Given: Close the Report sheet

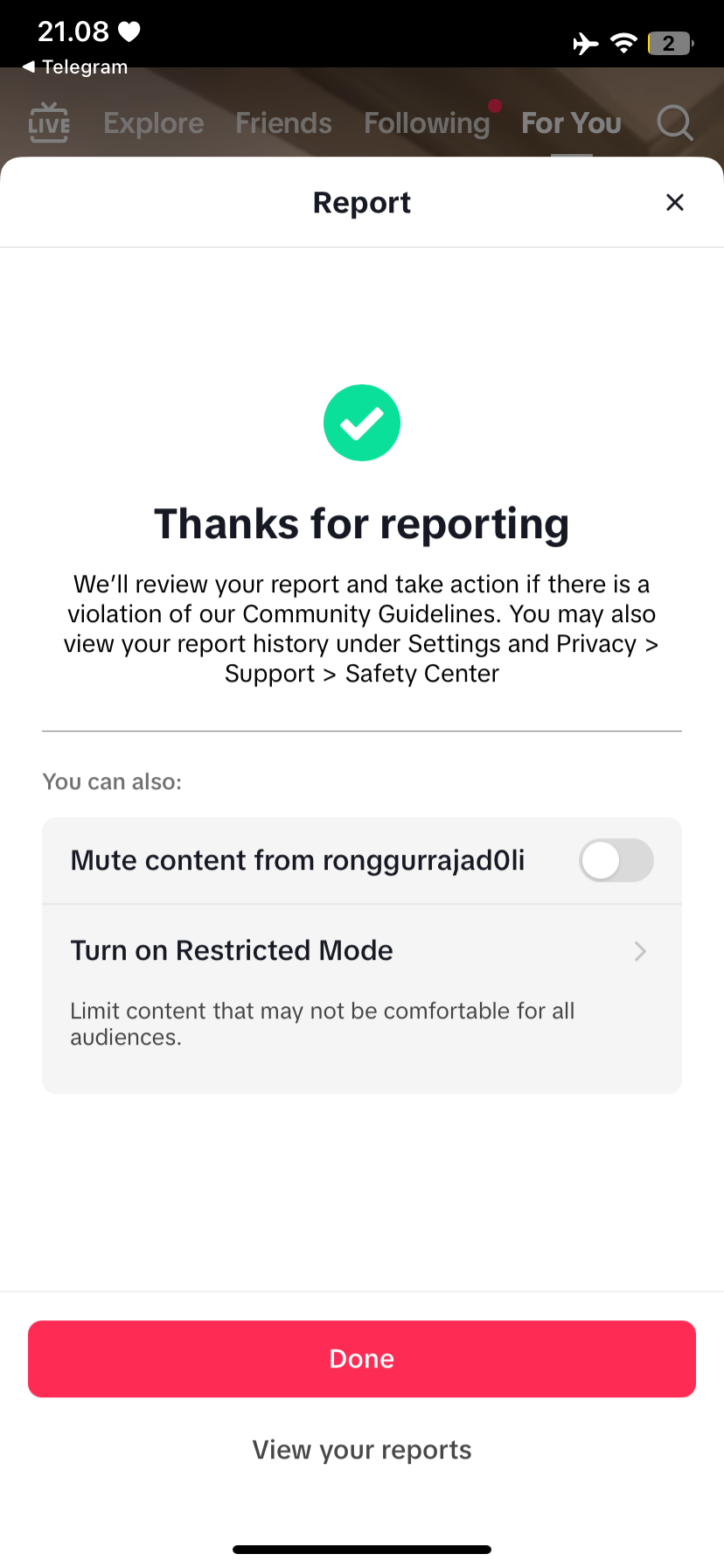Looking at the screenshot, I should tap(674, 202).
